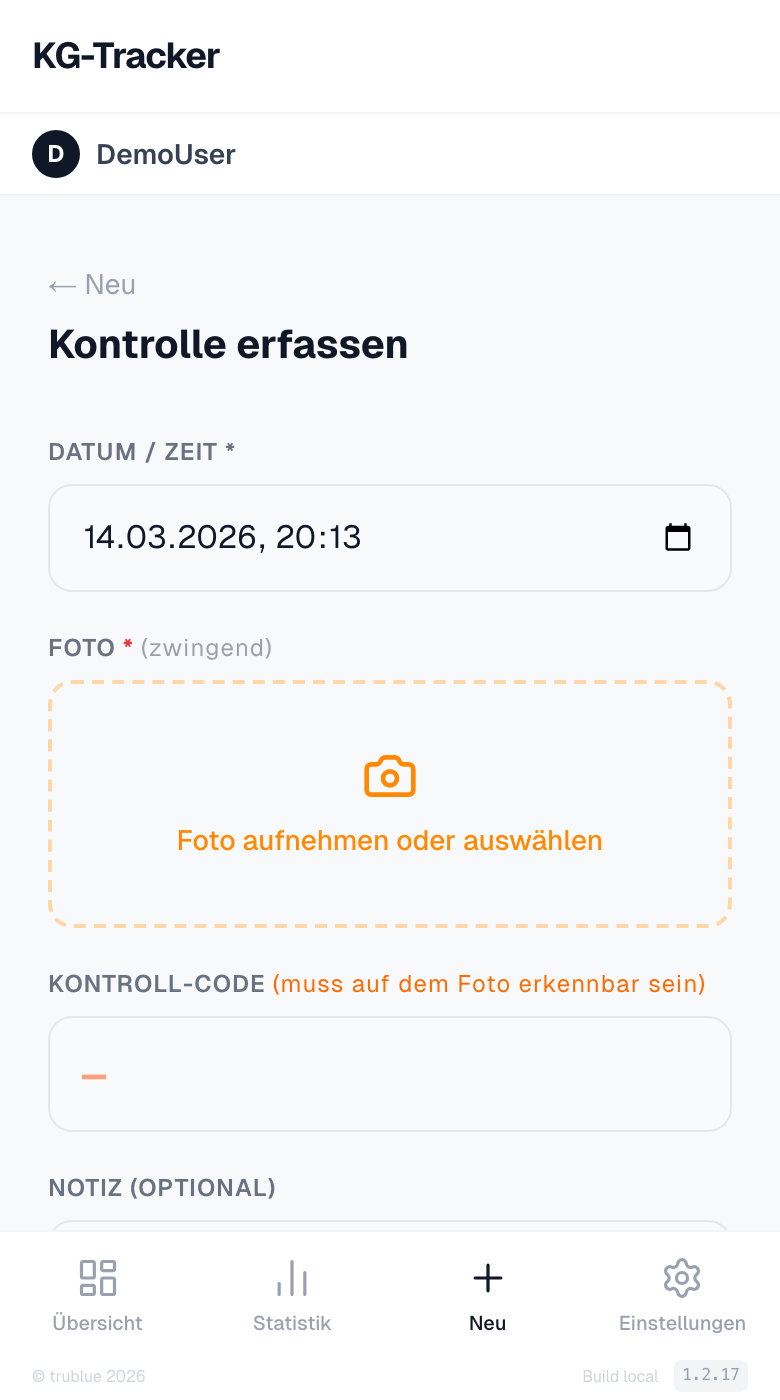Click the camera icon to capture a photo
The width and height of the screenshot is (780, 1400).
coord(389,775)
